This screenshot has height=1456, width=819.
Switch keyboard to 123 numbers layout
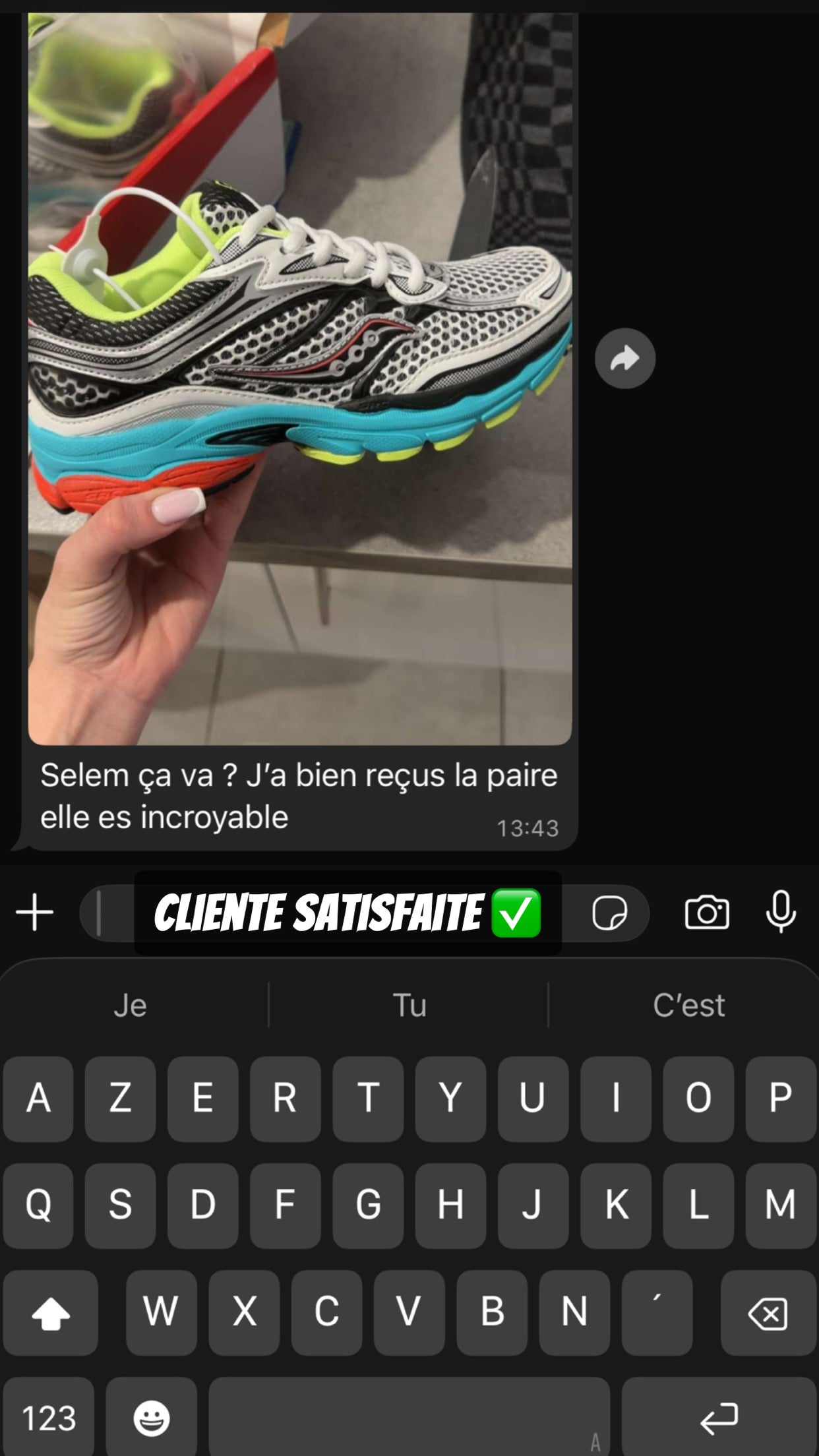pyautogui.click(x=49, y=1417)
